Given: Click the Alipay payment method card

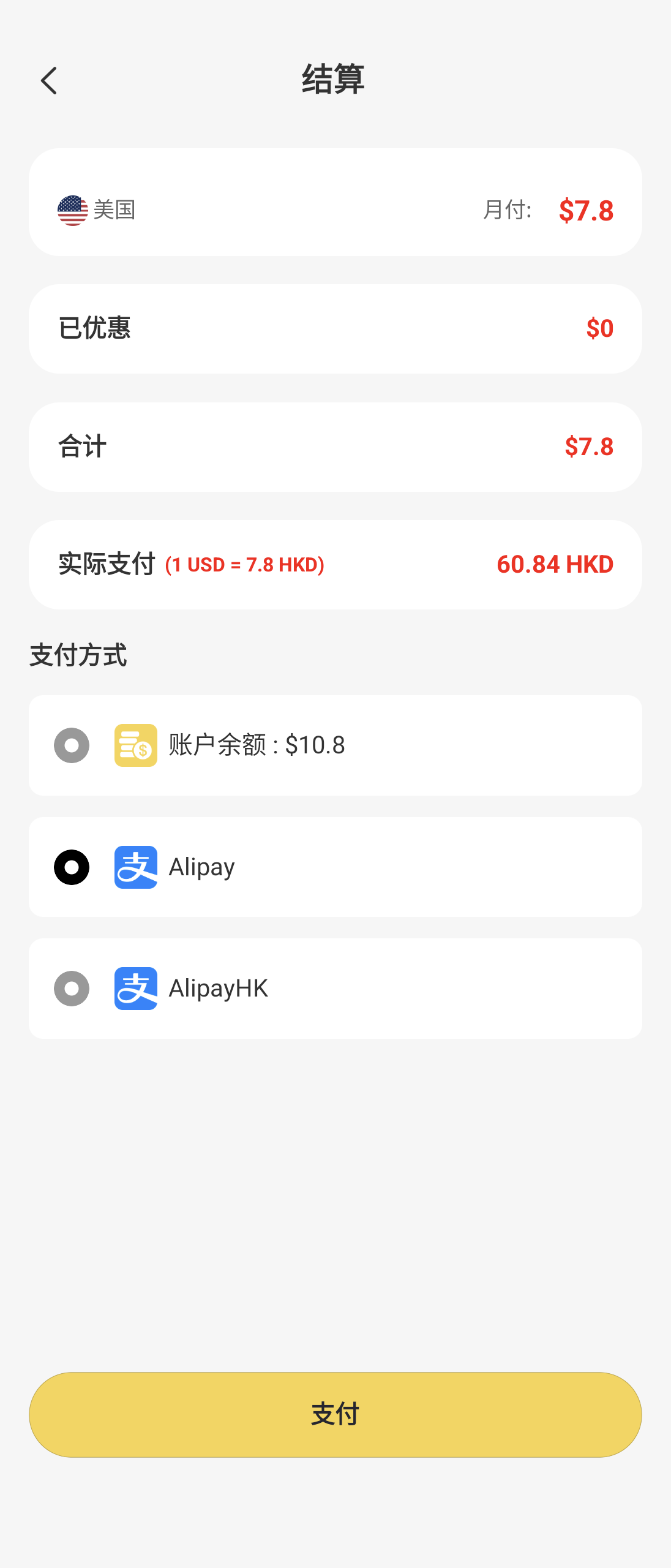Looking at the screenshot, I should [x=335, y=866].
